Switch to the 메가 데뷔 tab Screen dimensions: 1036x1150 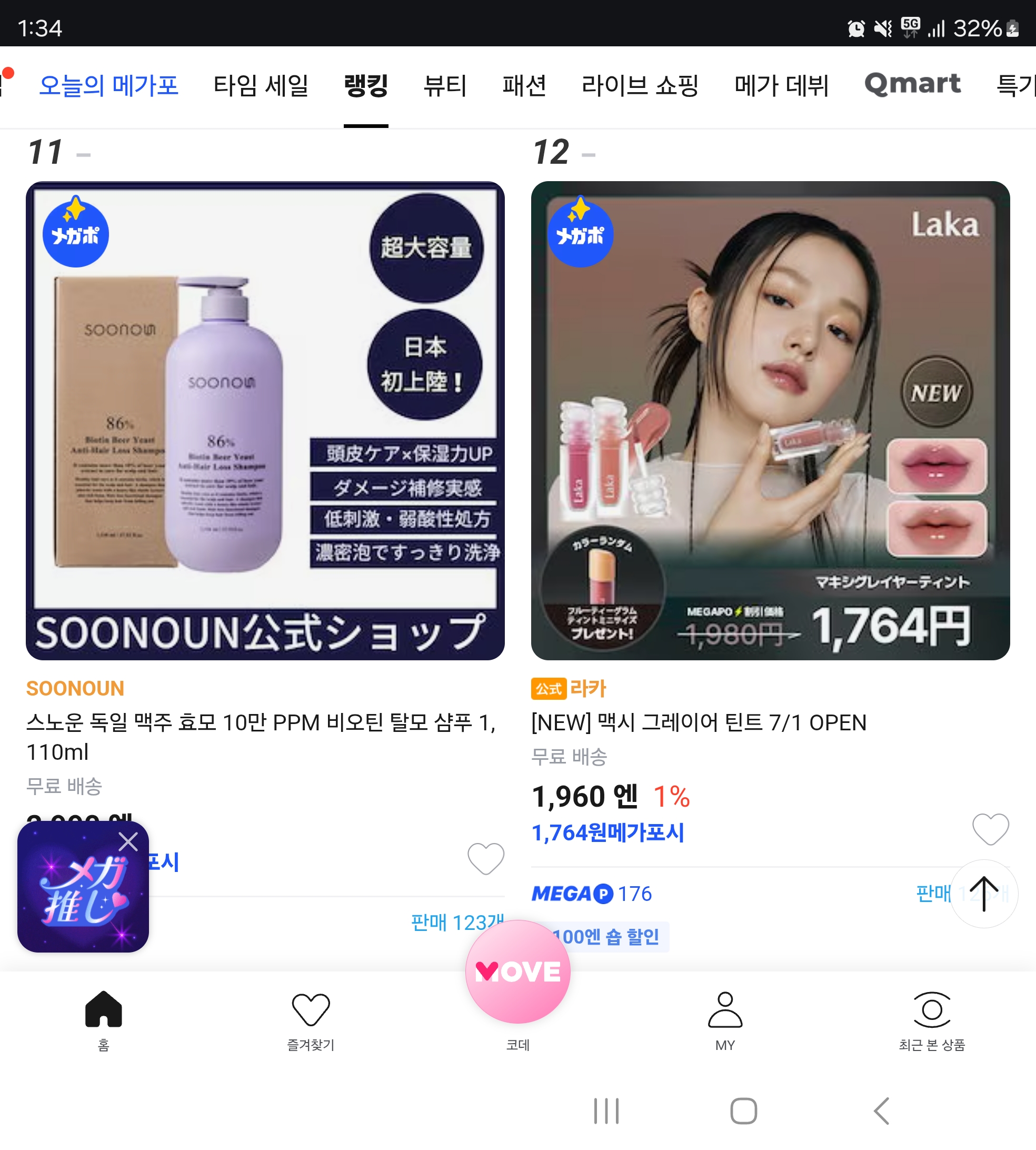click(x=781, y=86)
